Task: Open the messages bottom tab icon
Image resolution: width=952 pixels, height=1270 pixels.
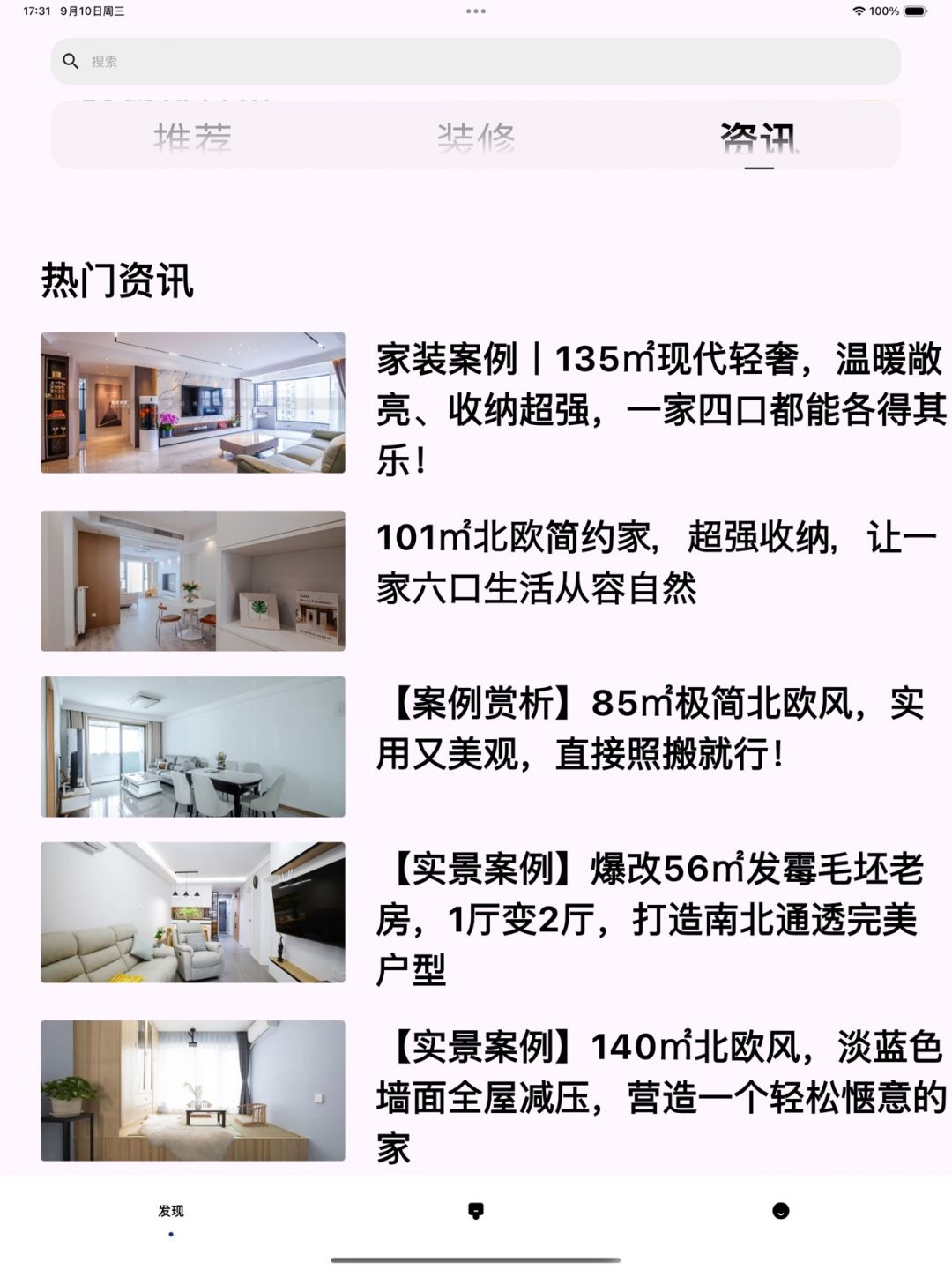Action: 476,1211
